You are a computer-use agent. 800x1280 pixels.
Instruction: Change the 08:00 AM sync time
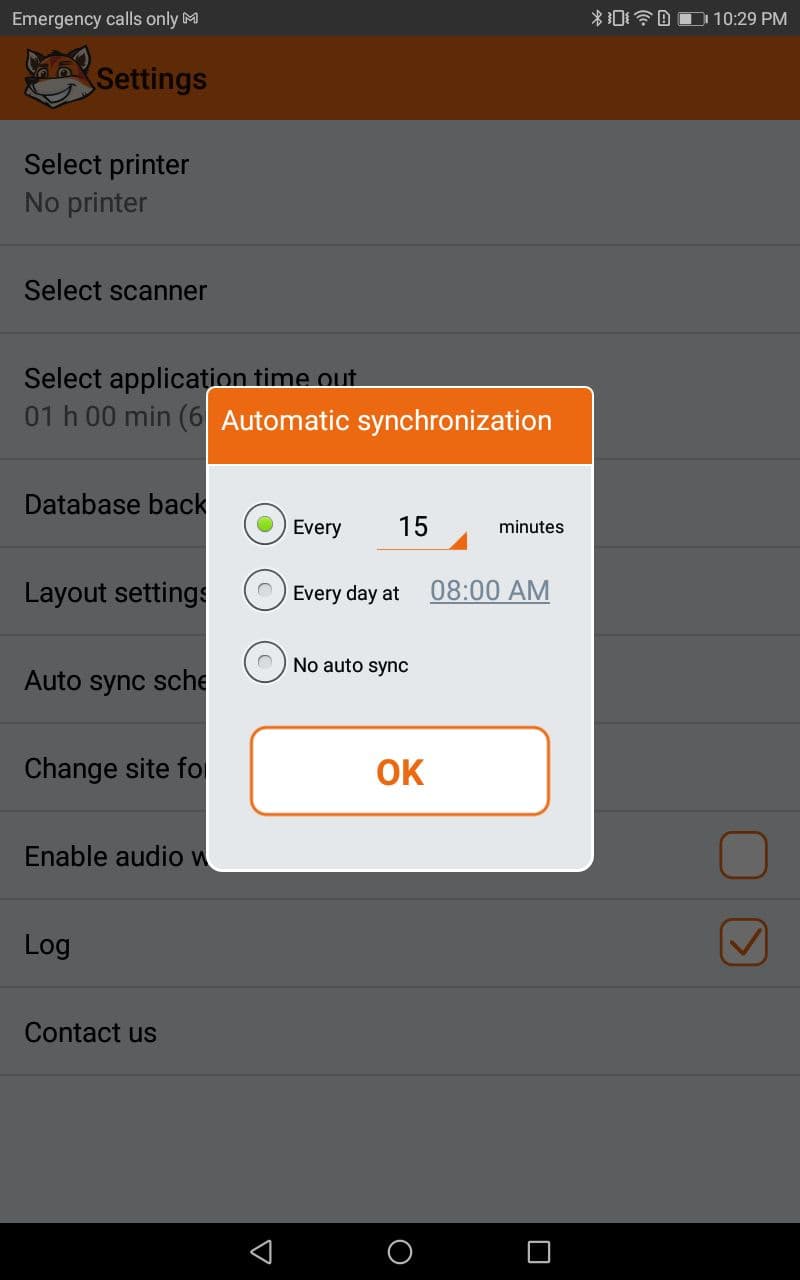[489, 590]
